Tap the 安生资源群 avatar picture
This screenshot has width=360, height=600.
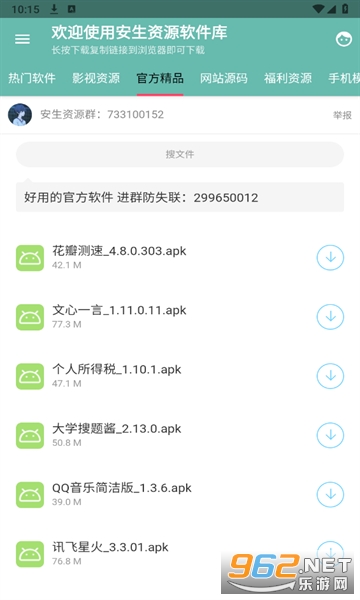pyautogui.click(x=20, y=114)
